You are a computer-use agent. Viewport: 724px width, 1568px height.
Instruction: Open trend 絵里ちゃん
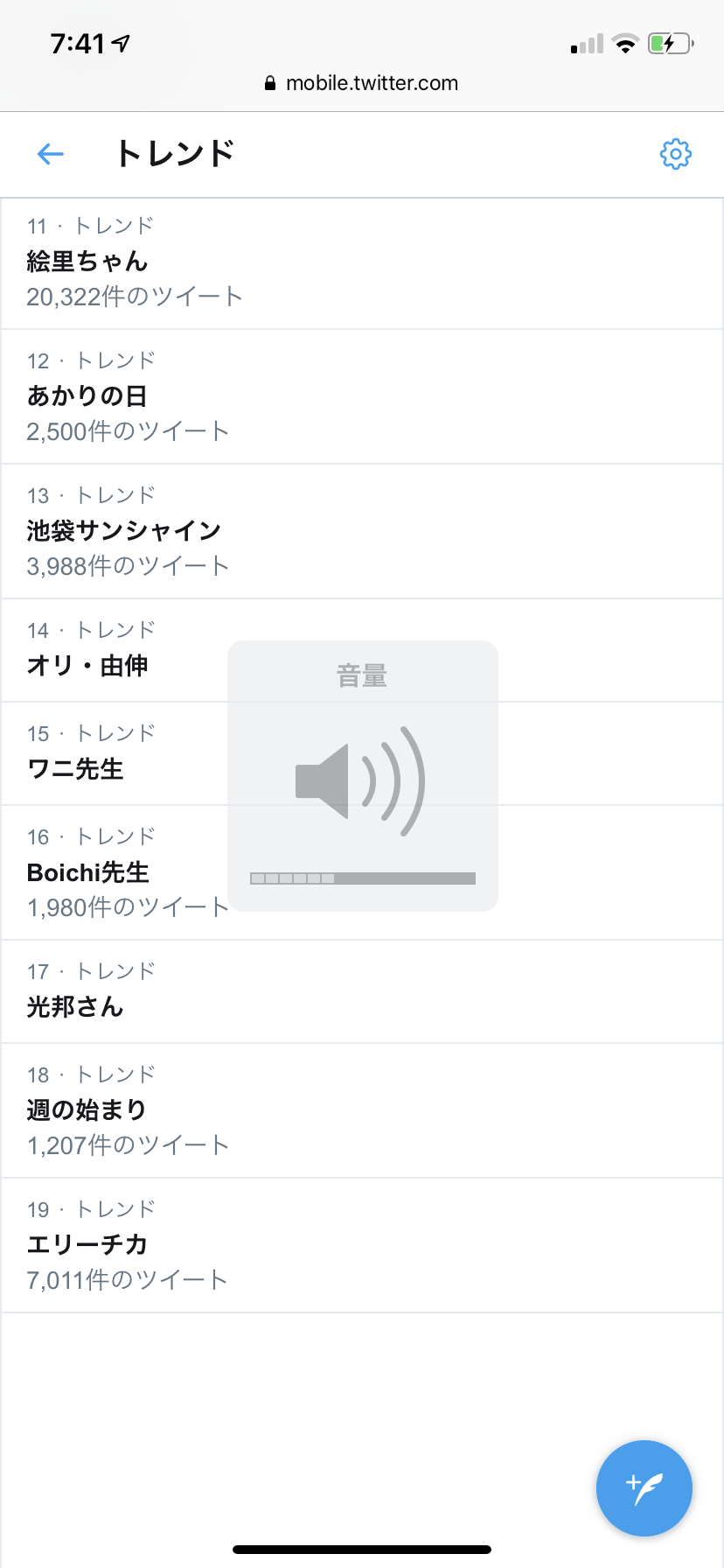87,262
